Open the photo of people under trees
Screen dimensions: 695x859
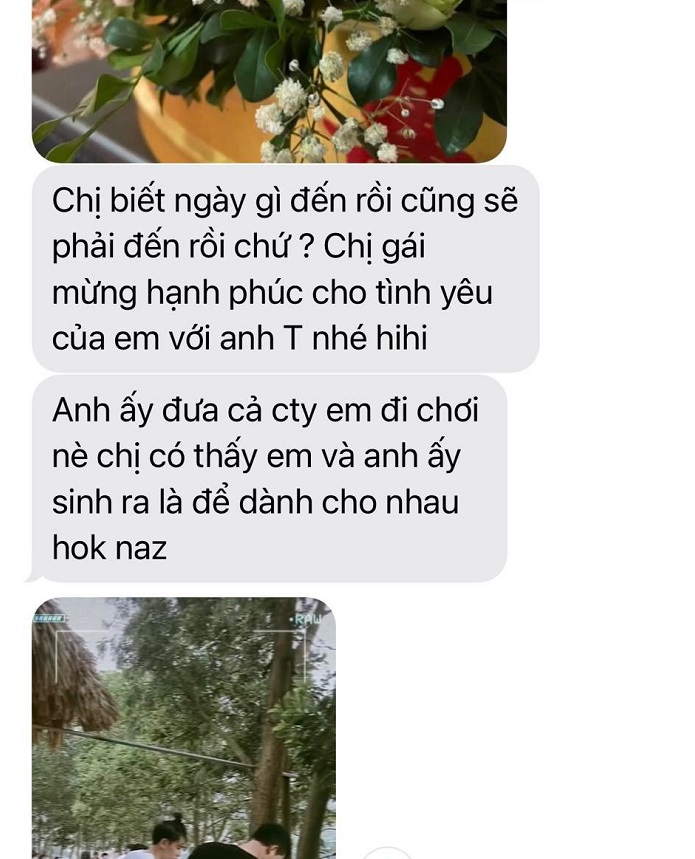(183, 728)
